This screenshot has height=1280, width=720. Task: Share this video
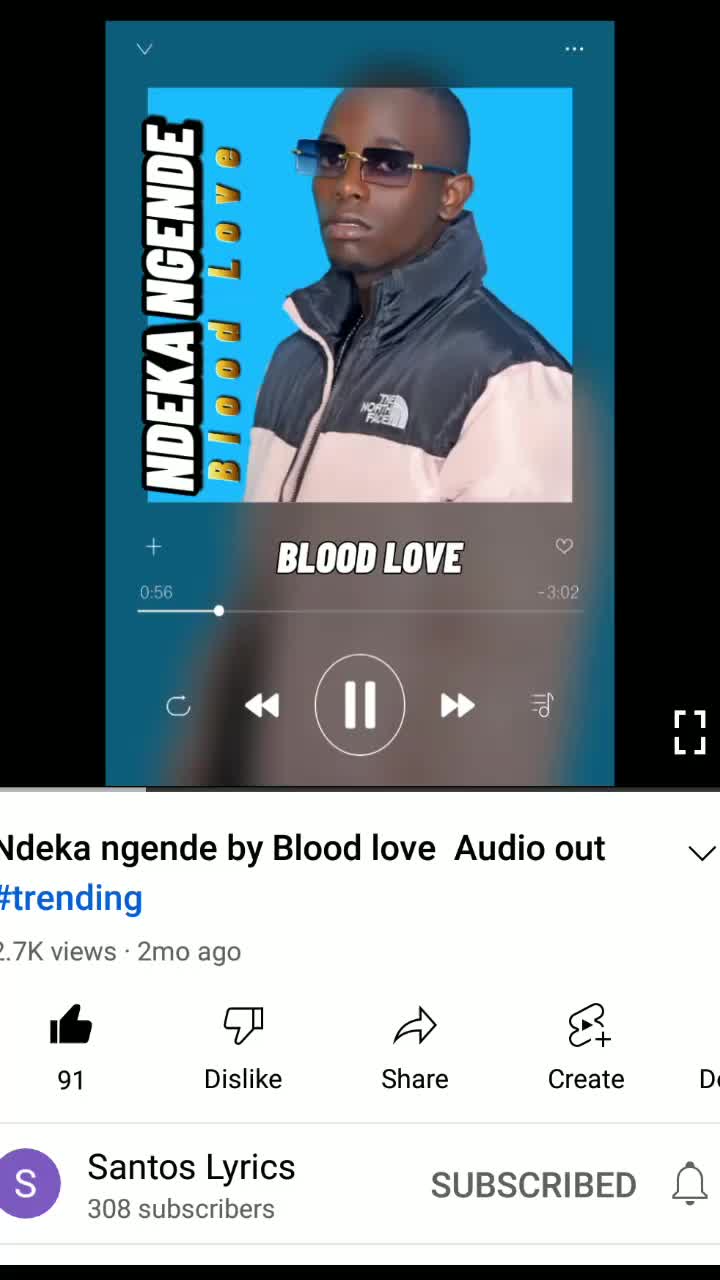415,1050
